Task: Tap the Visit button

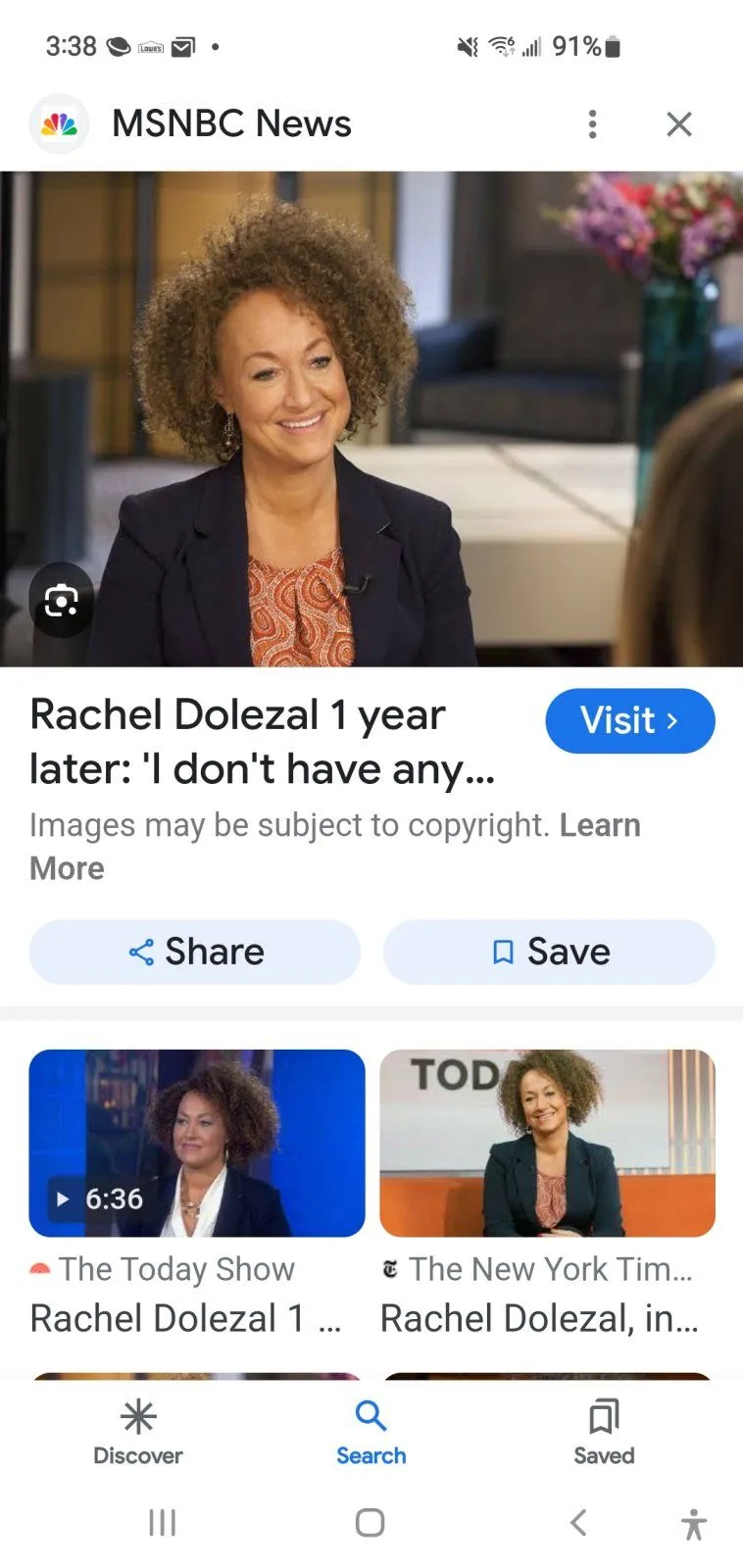Action: 630,720
